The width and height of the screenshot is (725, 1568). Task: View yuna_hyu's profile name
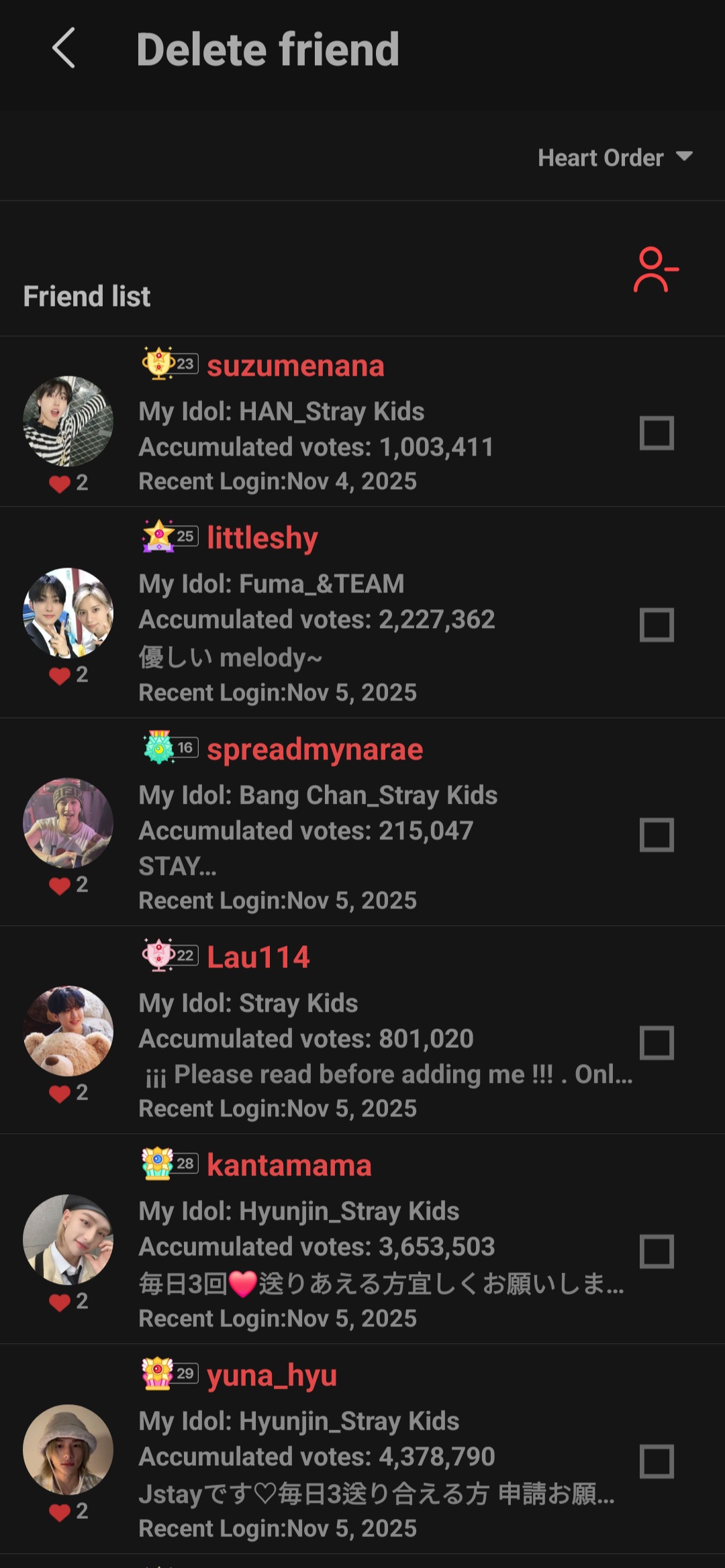pyautogui.click(x=271, y=1375)
